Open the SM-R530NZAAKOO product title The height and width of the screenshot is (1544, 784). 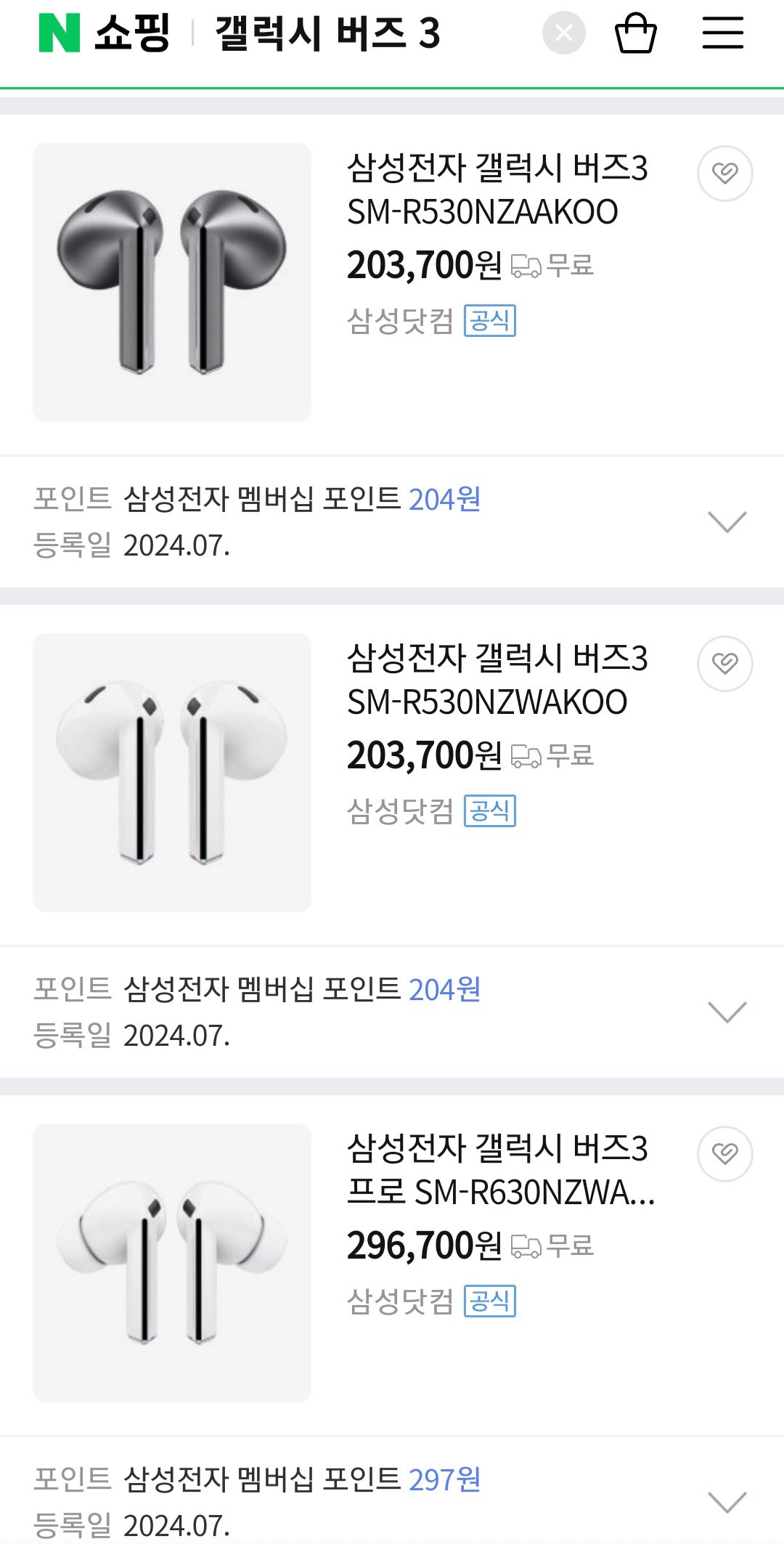(497, 190)
